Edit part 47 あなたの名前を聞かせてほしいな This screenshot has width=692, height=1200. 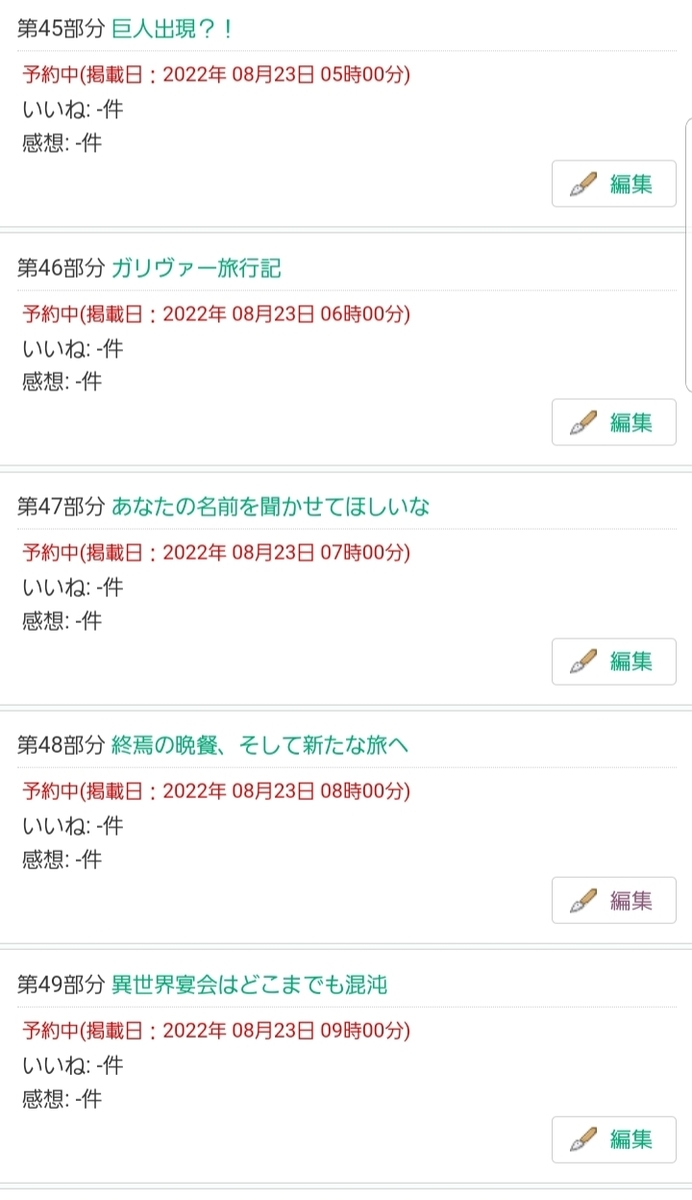613,661
